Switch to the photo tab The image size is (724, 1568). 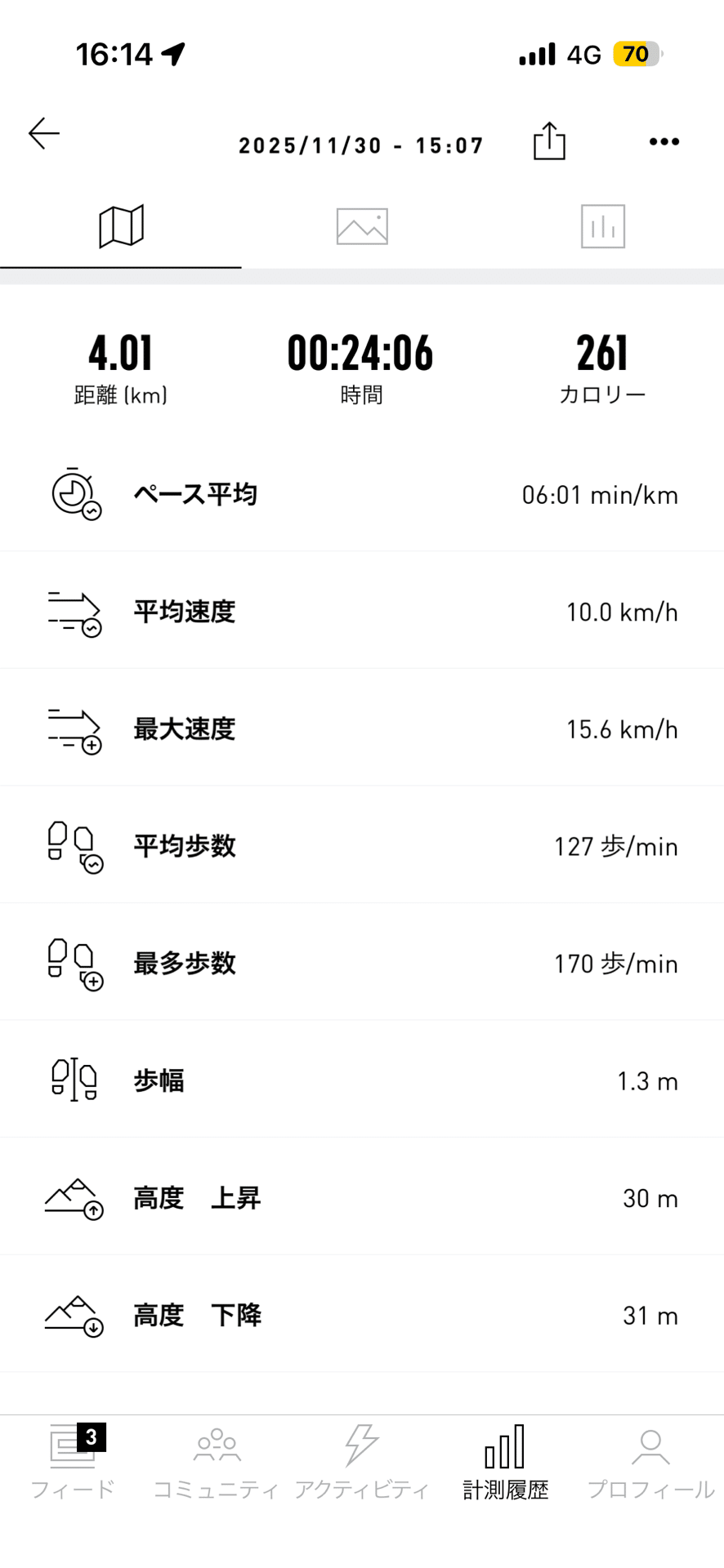[x=362, y=226]
